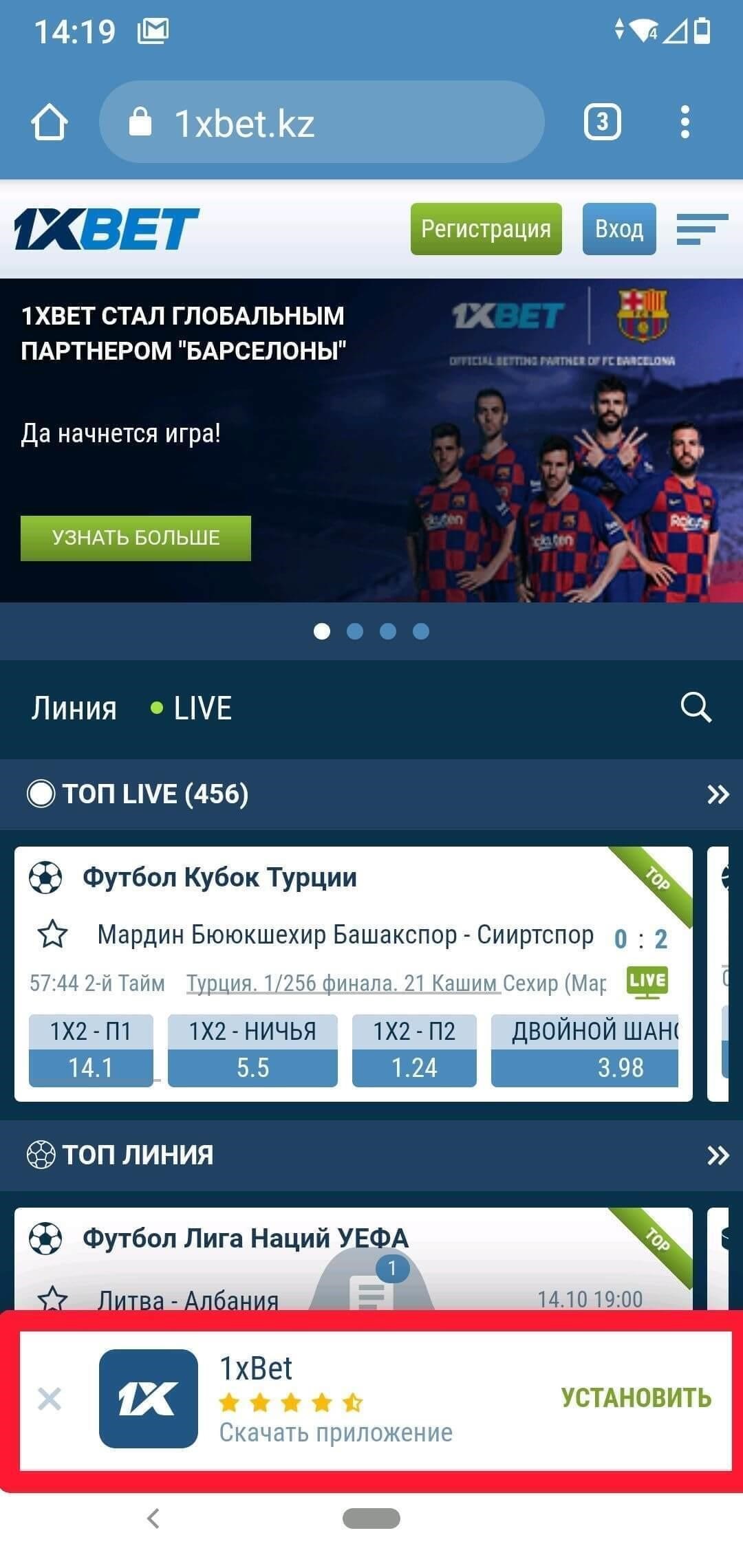Viewport: 743px width, 1568px height.
Task: Add Мардин Бююкшехир Башакспор match to favorites
Action: 52,935
